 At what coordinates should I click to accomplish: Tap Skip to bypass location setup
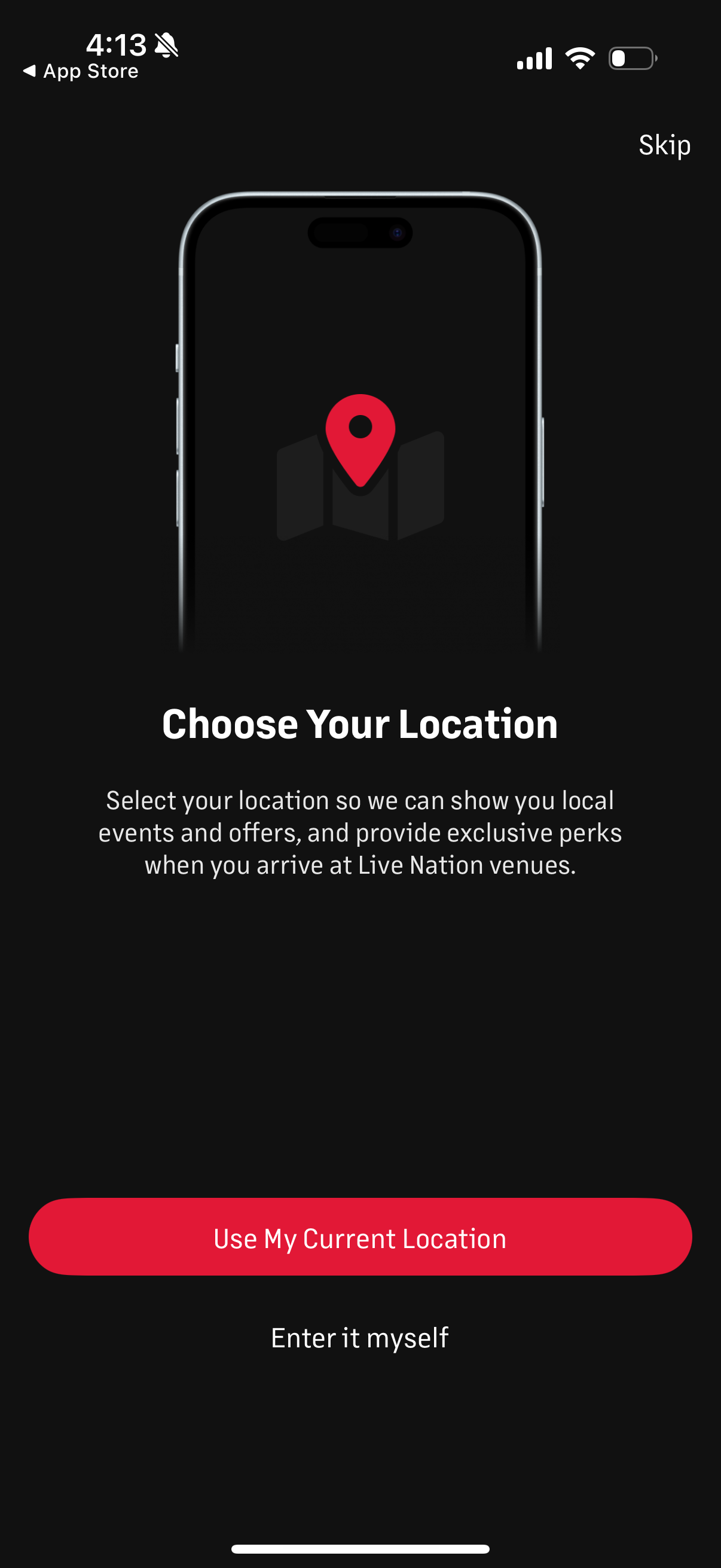click(x=663, y=145)
